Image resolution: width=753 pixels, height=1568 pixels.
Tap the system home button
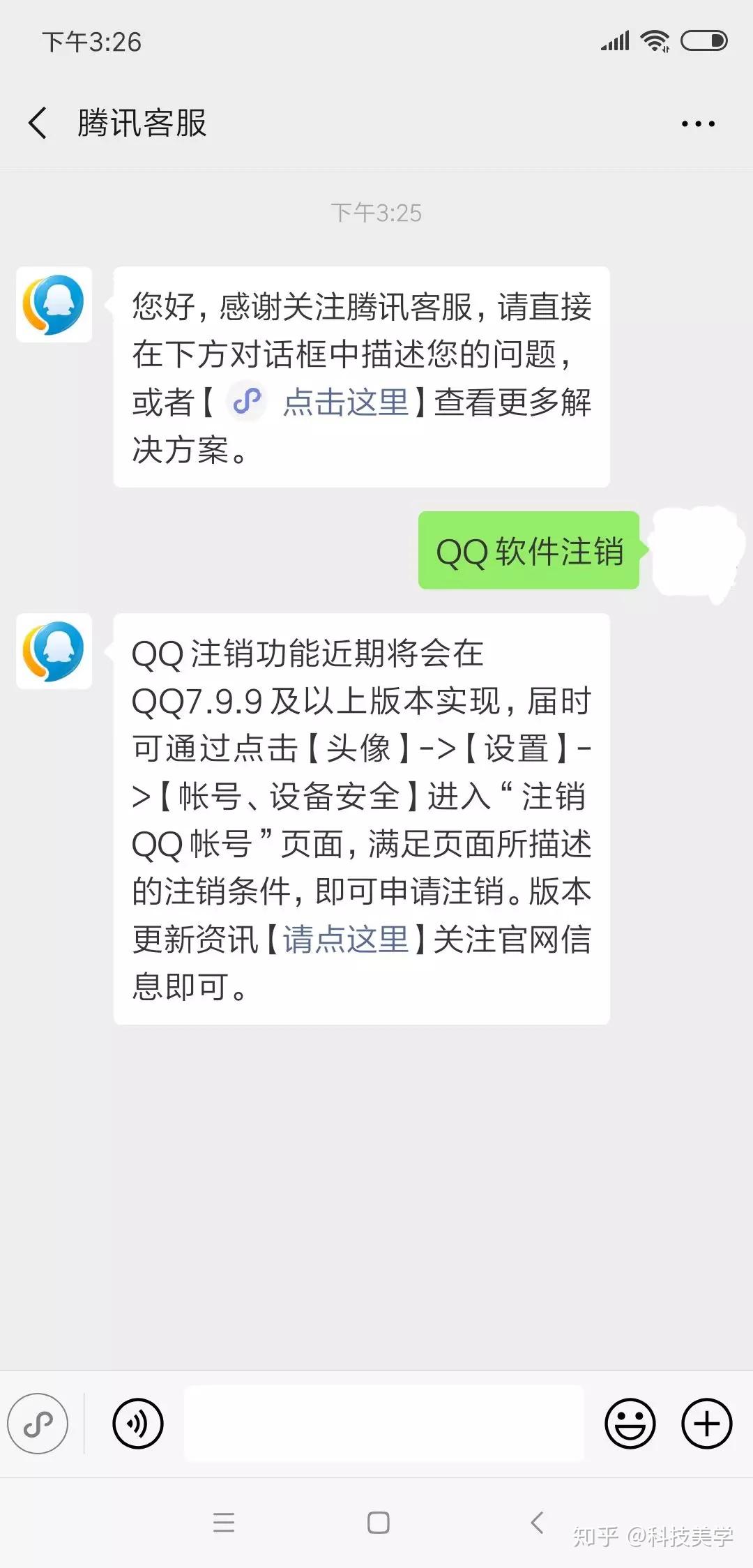[378, 1522]
